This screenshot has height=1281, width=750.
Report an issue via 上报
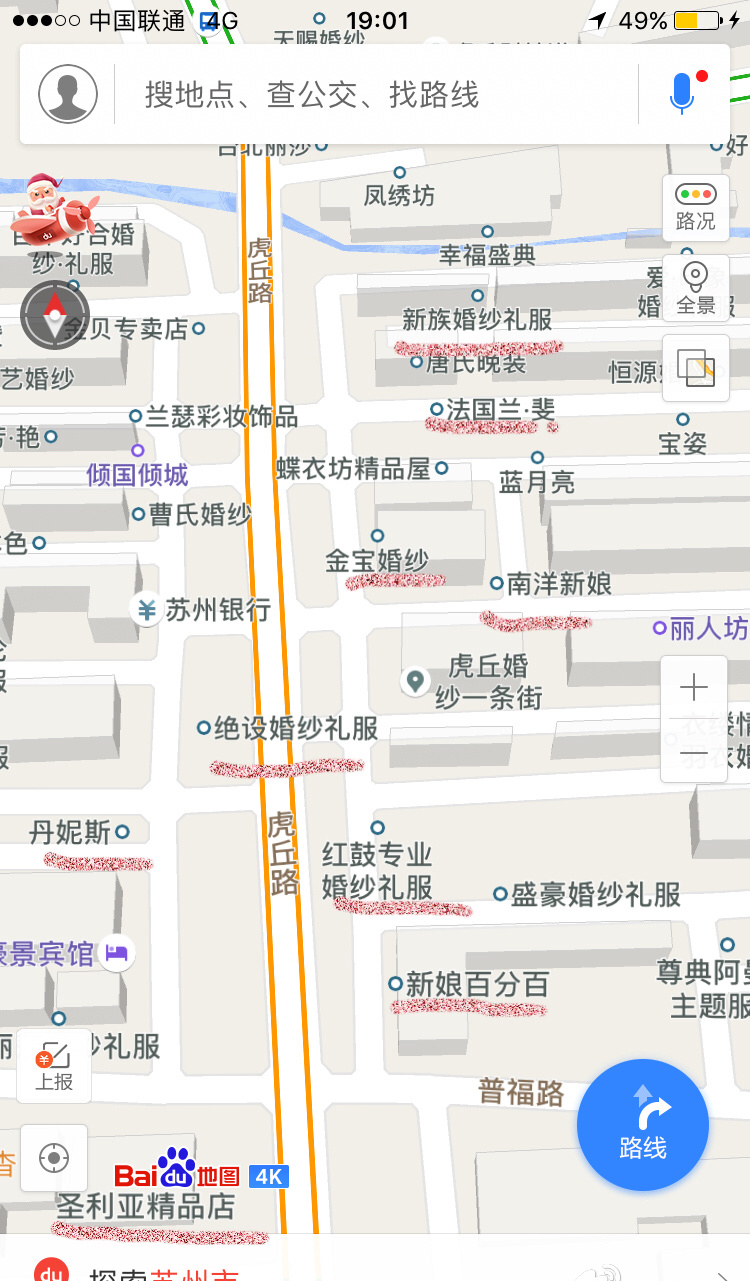[x=54, y=1066]
